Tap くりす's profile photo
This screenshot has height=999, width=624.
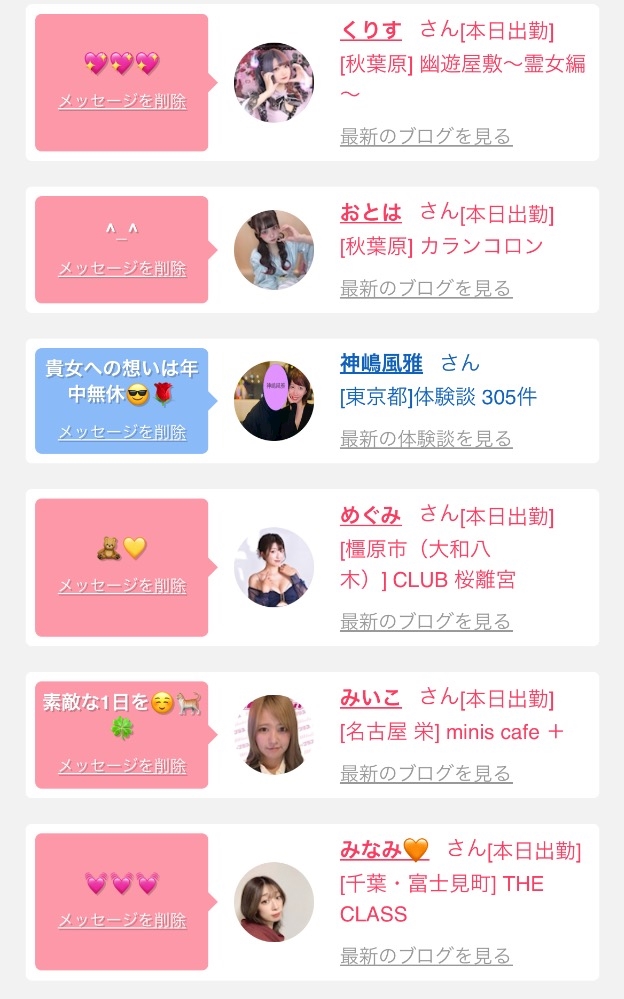point(273,83)
